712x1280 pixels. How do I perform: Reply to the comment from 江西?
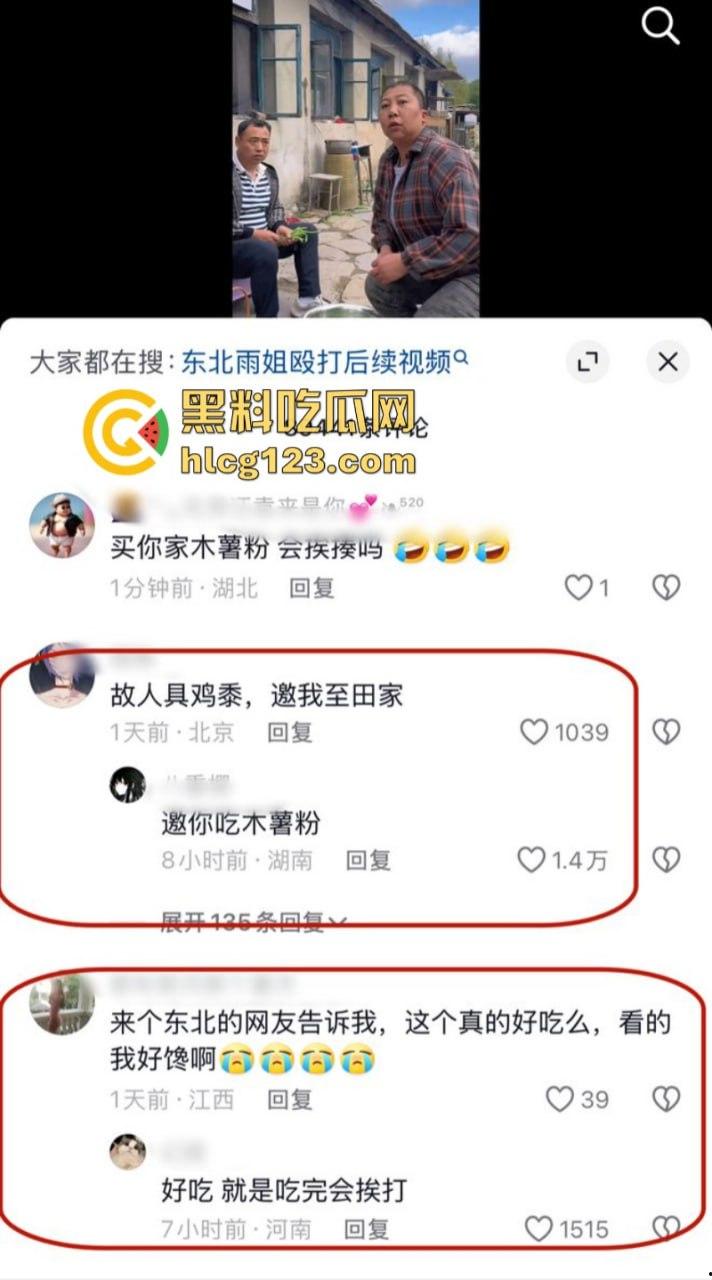click(x=289, y=1100)
